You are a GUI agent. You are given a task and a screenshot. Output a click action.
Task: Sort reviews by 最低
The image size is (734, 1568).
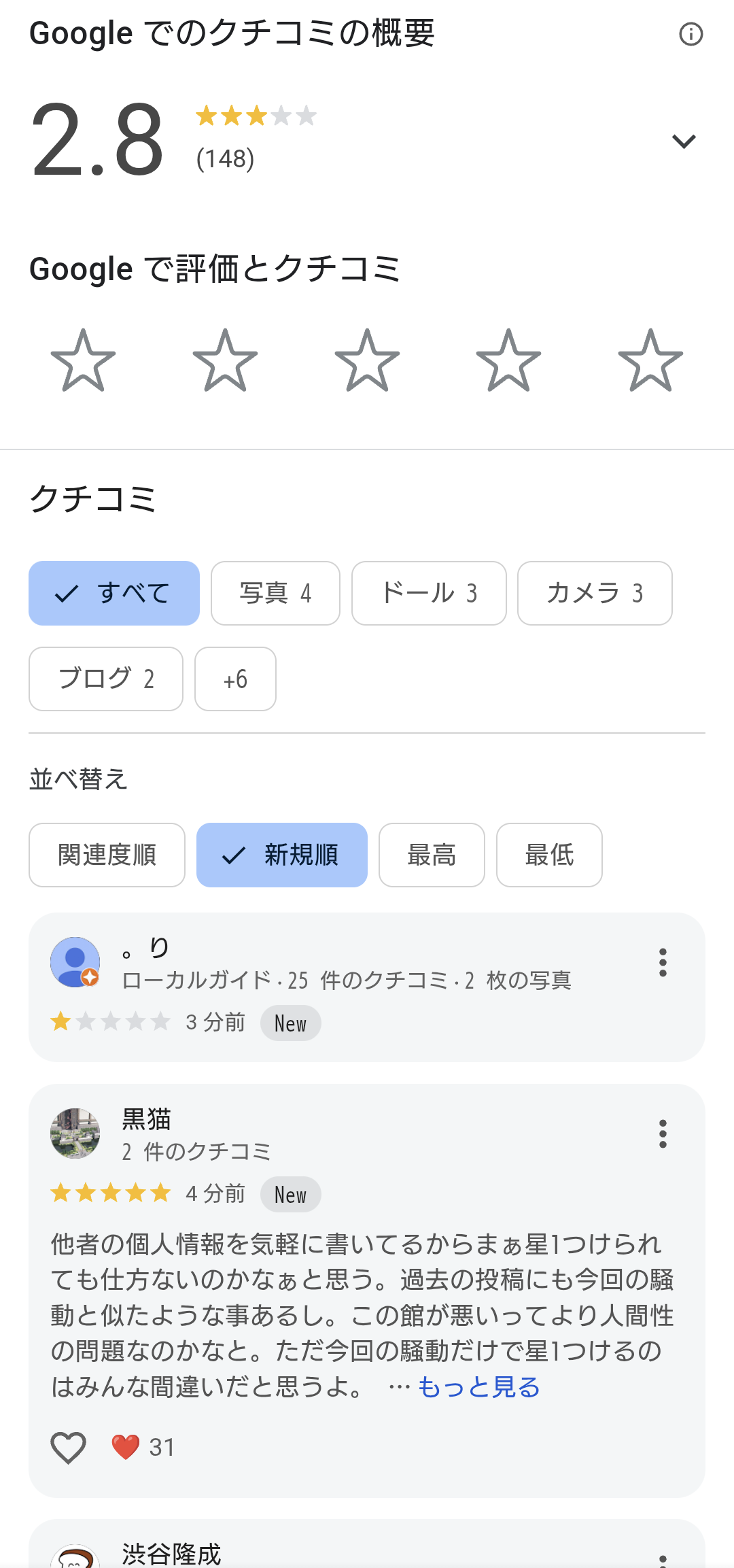pyautogui.click(x=549, y=855)
